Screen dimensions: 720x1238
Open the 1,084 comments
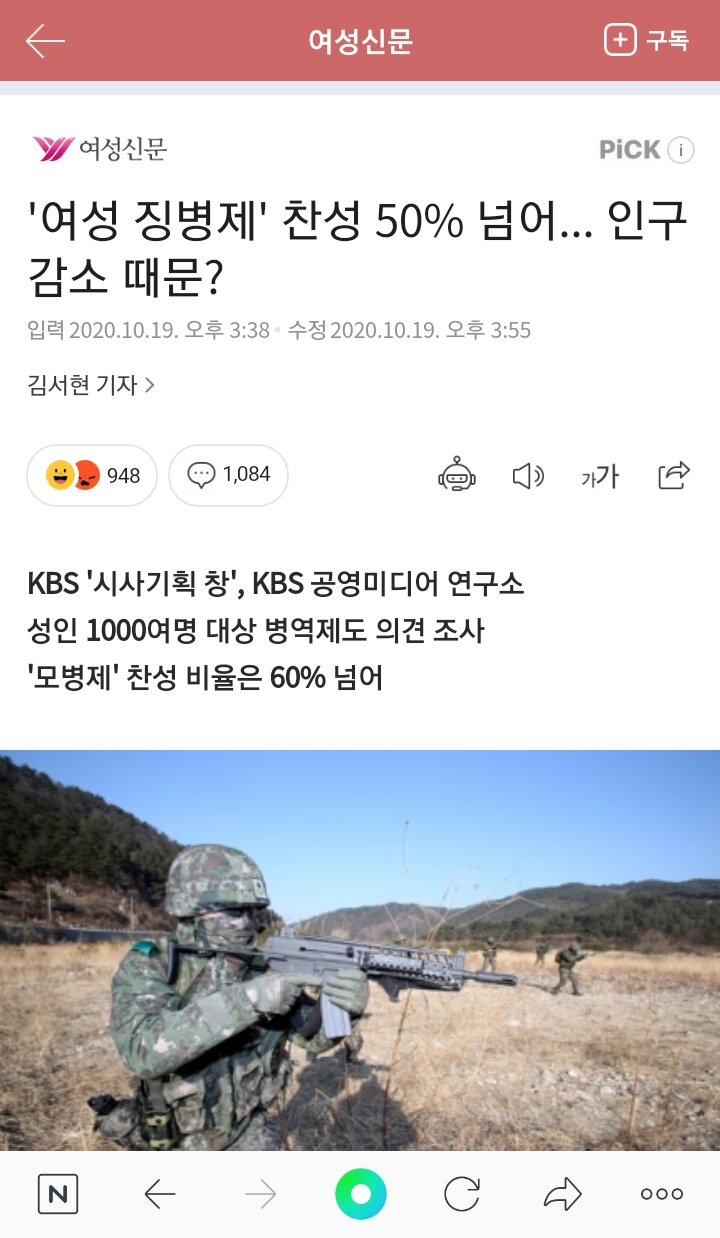coord(228,475)
